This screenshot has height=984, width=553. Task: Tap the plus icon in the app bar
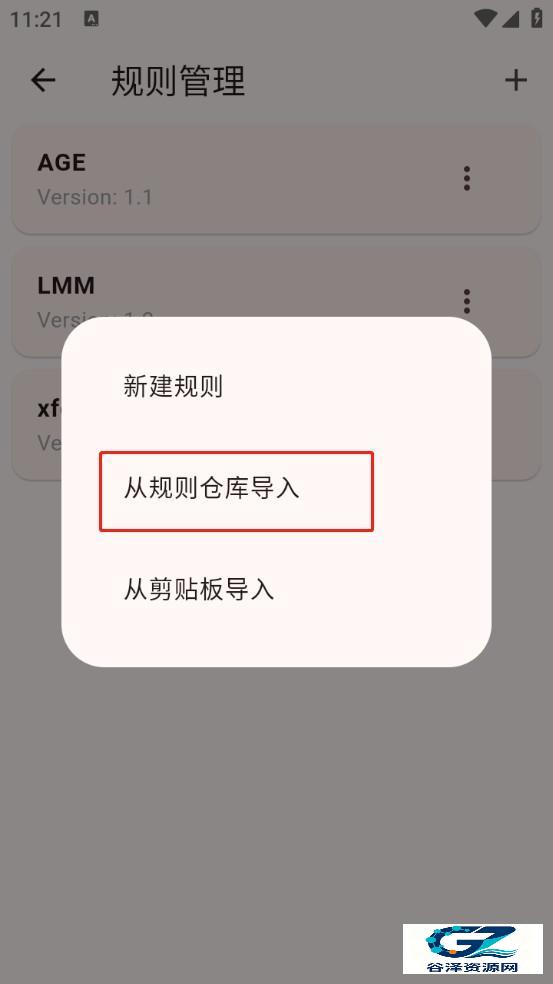[x=515, y=80]
